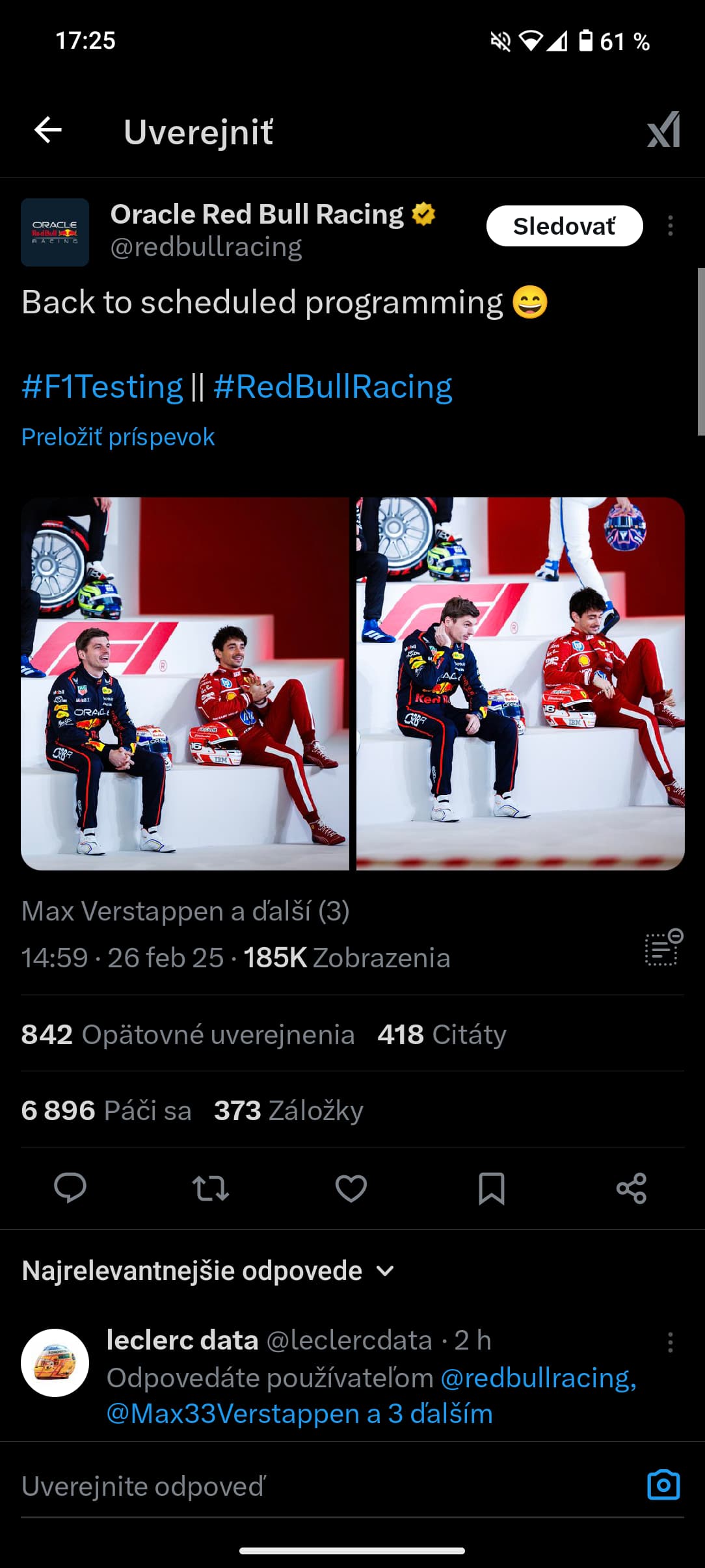Open the #RedBullRacing hashtag

(x=332, y=387)
